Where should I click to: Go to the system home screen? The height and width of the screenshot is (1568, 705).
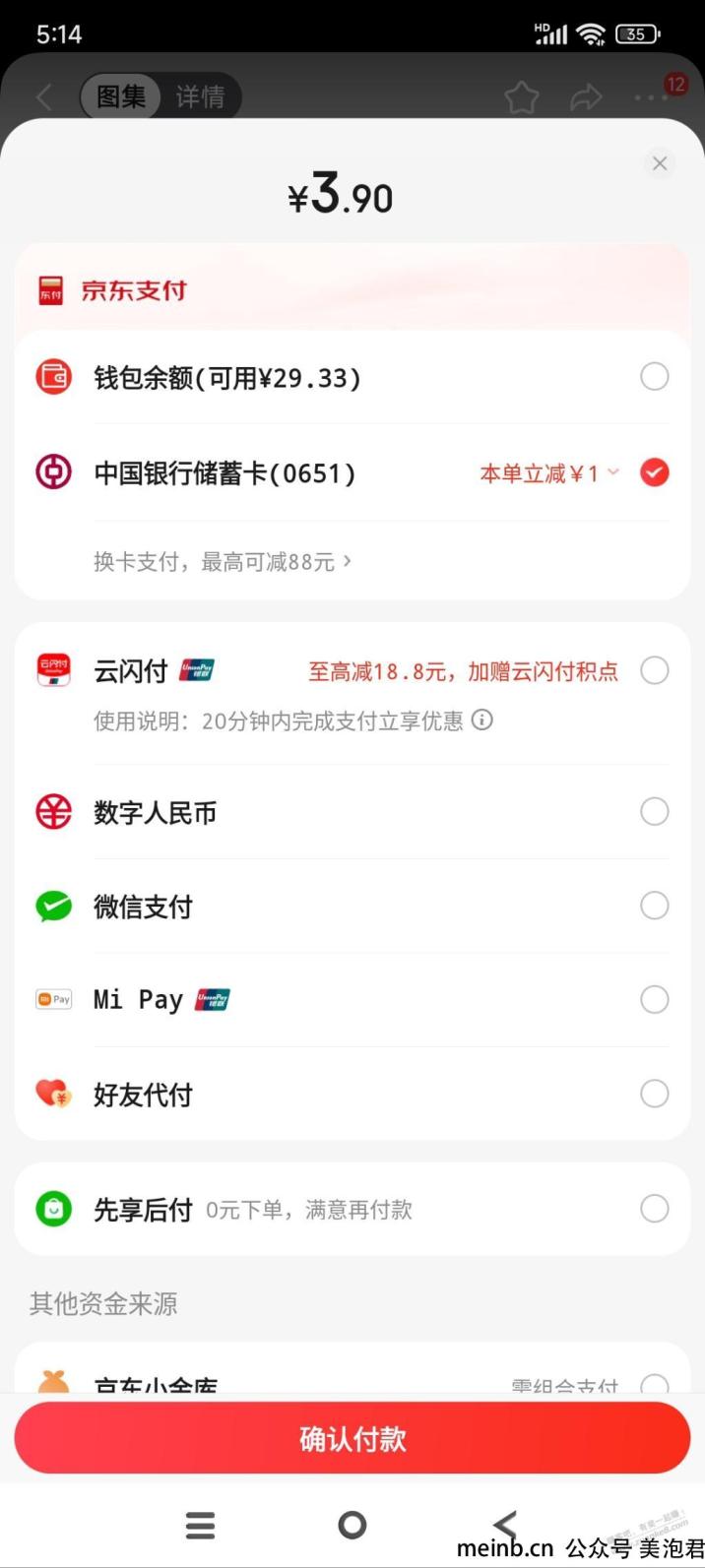coord(352,1525)
